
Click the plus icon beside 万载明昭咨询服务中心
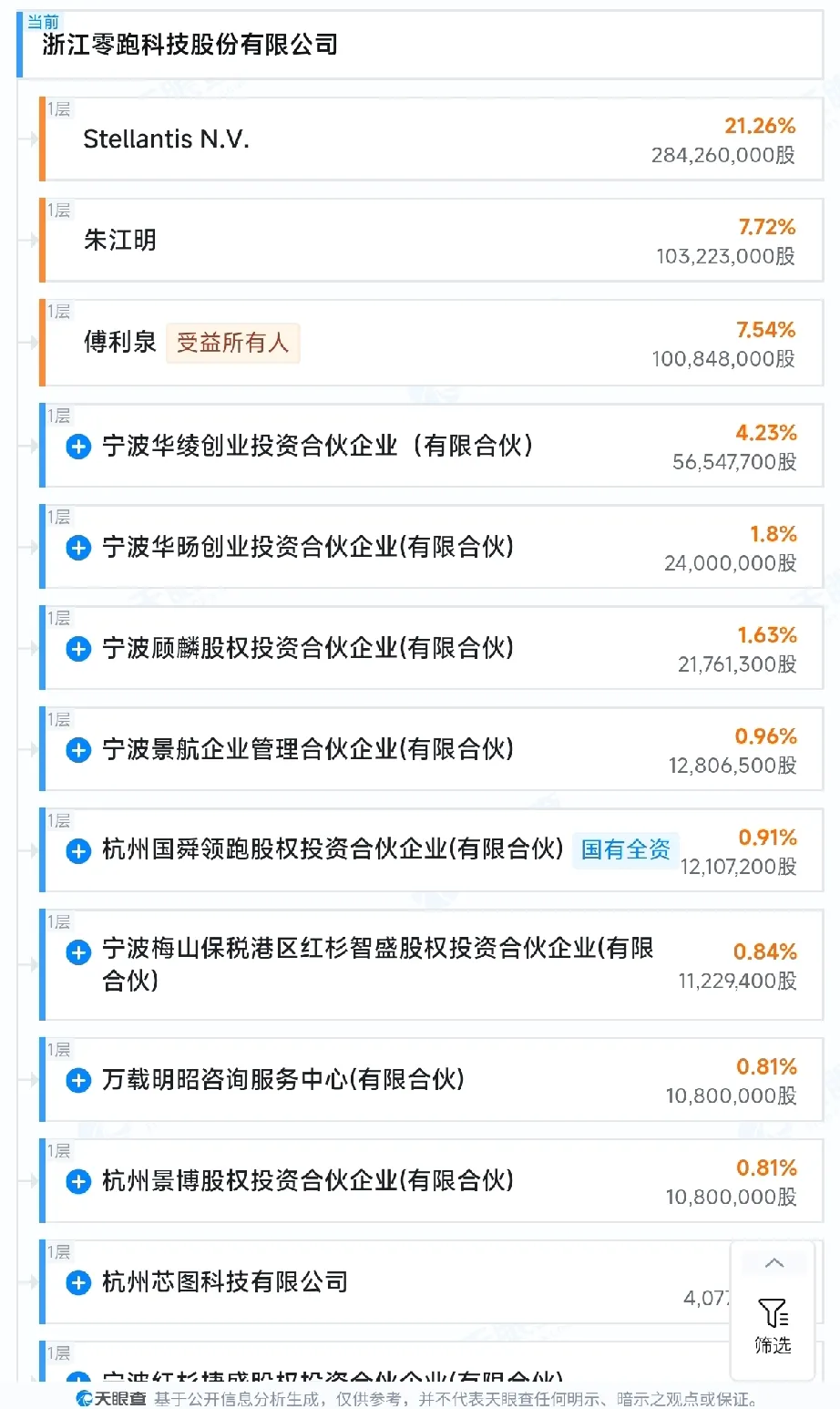coord(77,1081)
